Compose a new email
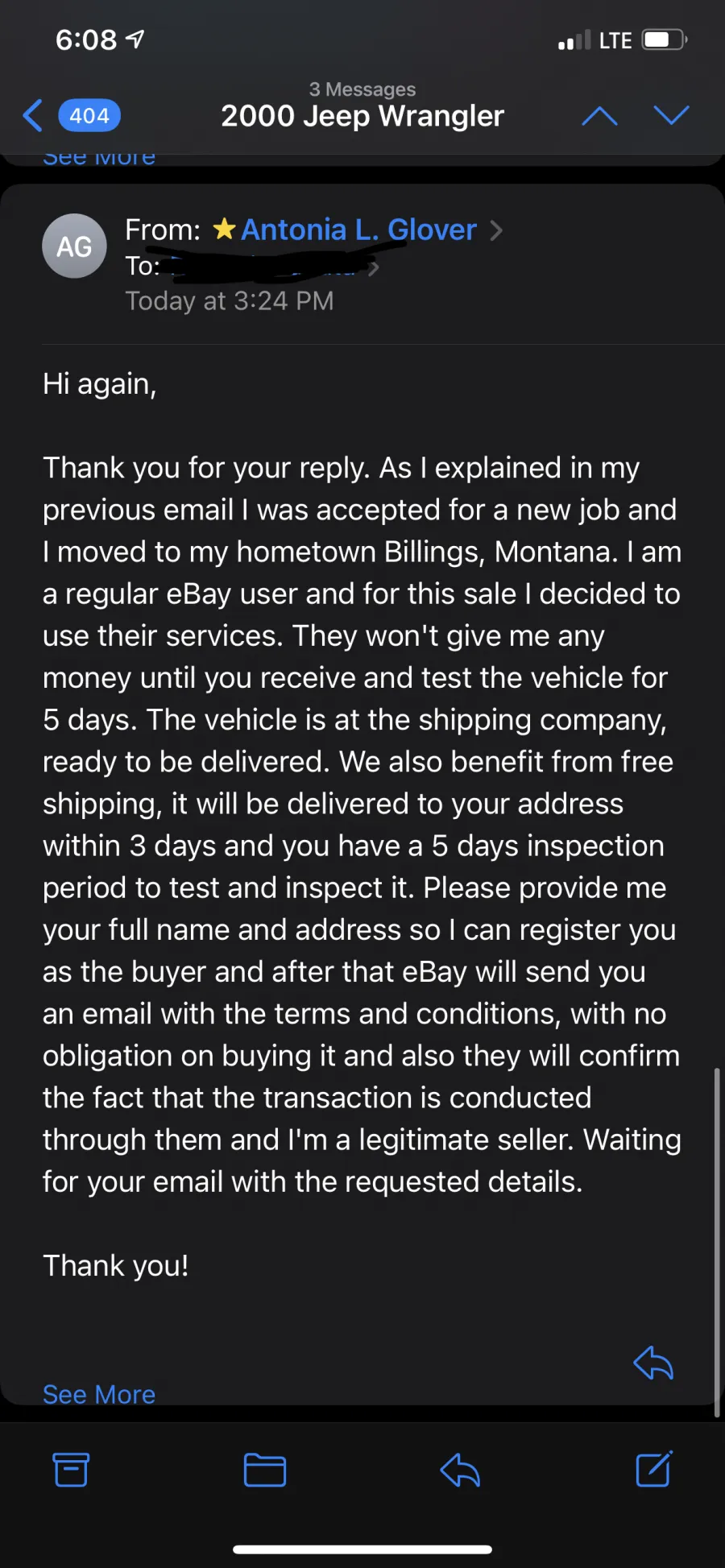This screenshot has width=725, height=1568. click(654, 1469)
